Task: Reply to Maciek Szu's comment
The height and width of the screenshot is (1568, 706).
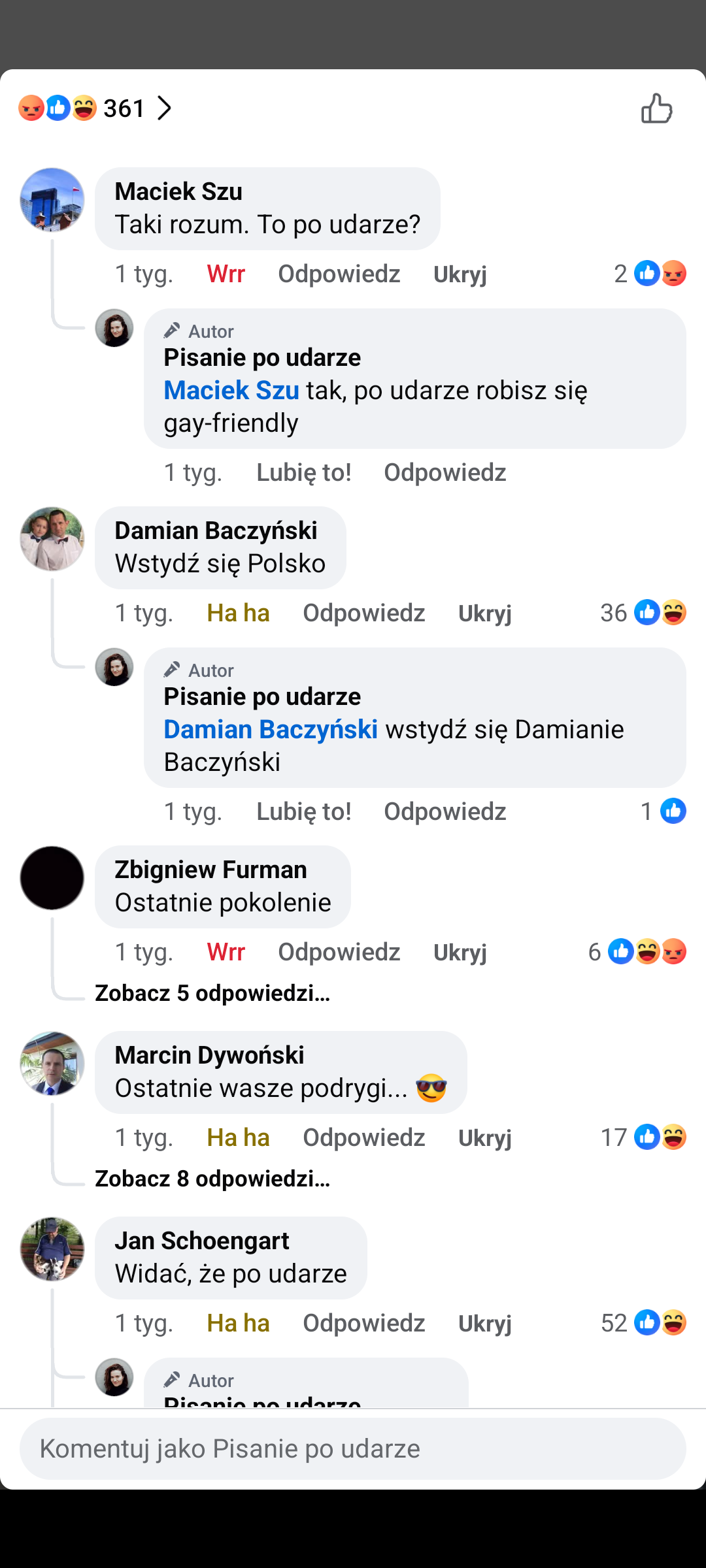Action: coord(339,274)
